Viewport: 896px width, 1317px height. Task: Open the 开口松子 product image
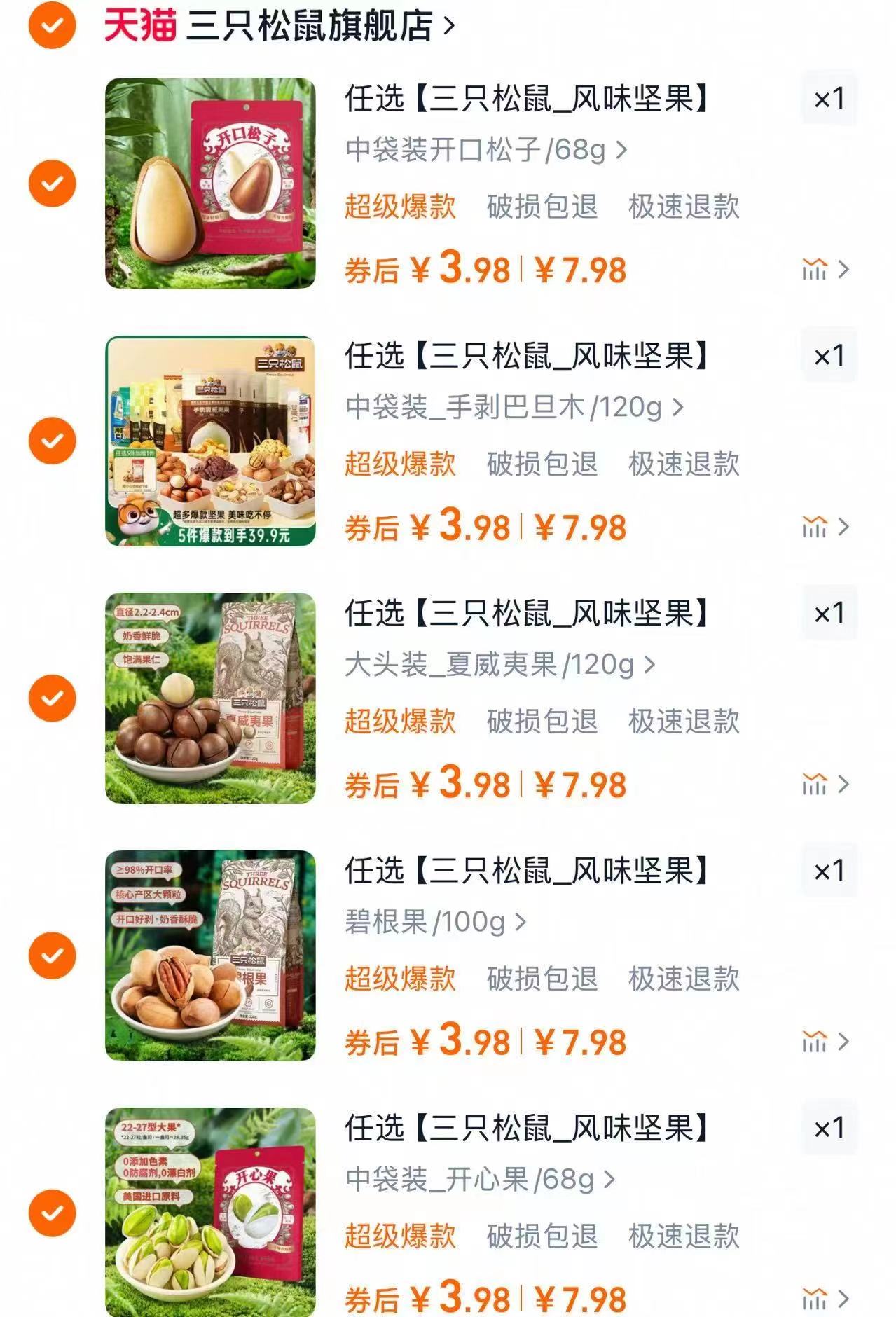click(x=210, y=184)
